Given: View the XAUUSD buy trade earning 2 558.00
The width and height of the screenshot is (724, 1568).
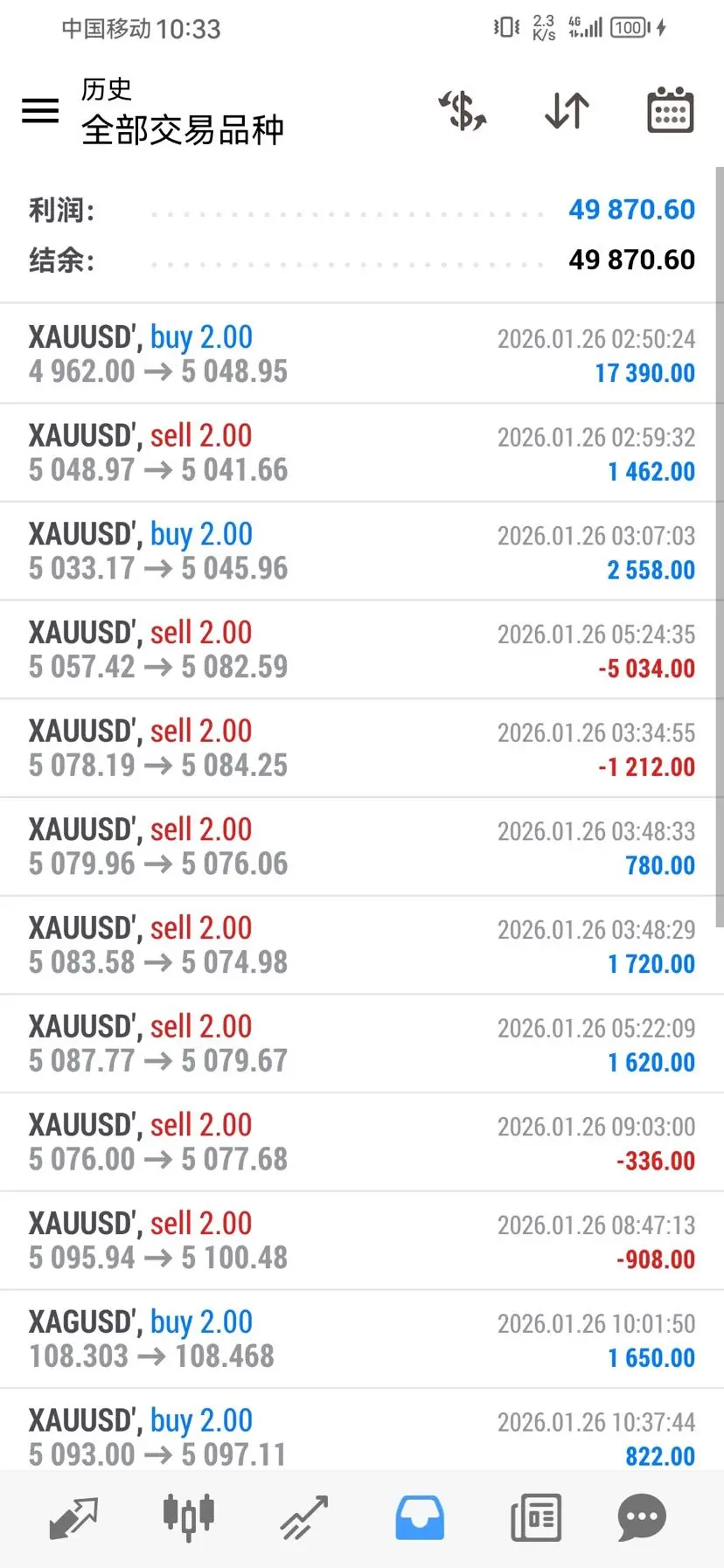Looking at the screenshot, I should pos(362,552).
